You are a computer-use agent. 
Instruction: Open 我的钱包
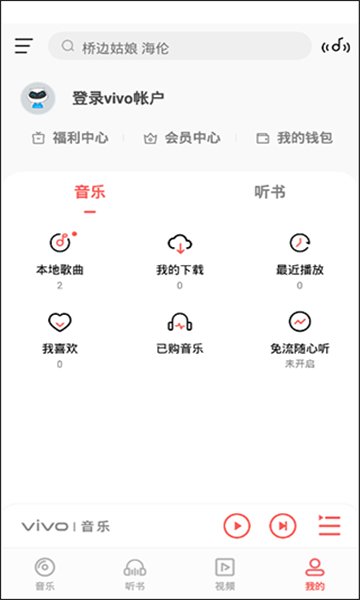pos(294,138)
